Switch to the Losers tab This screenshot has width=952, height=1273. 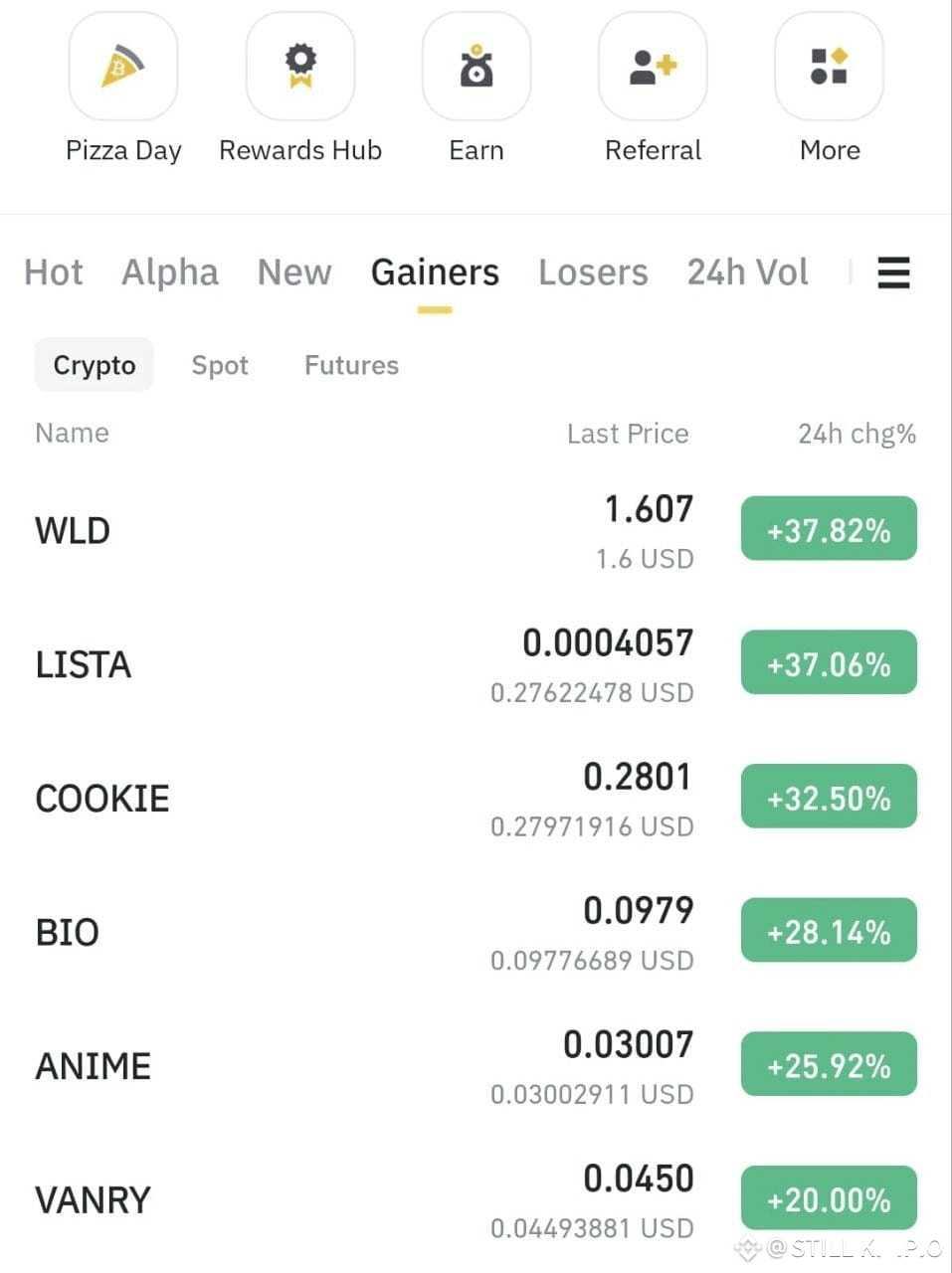[593, 273]
